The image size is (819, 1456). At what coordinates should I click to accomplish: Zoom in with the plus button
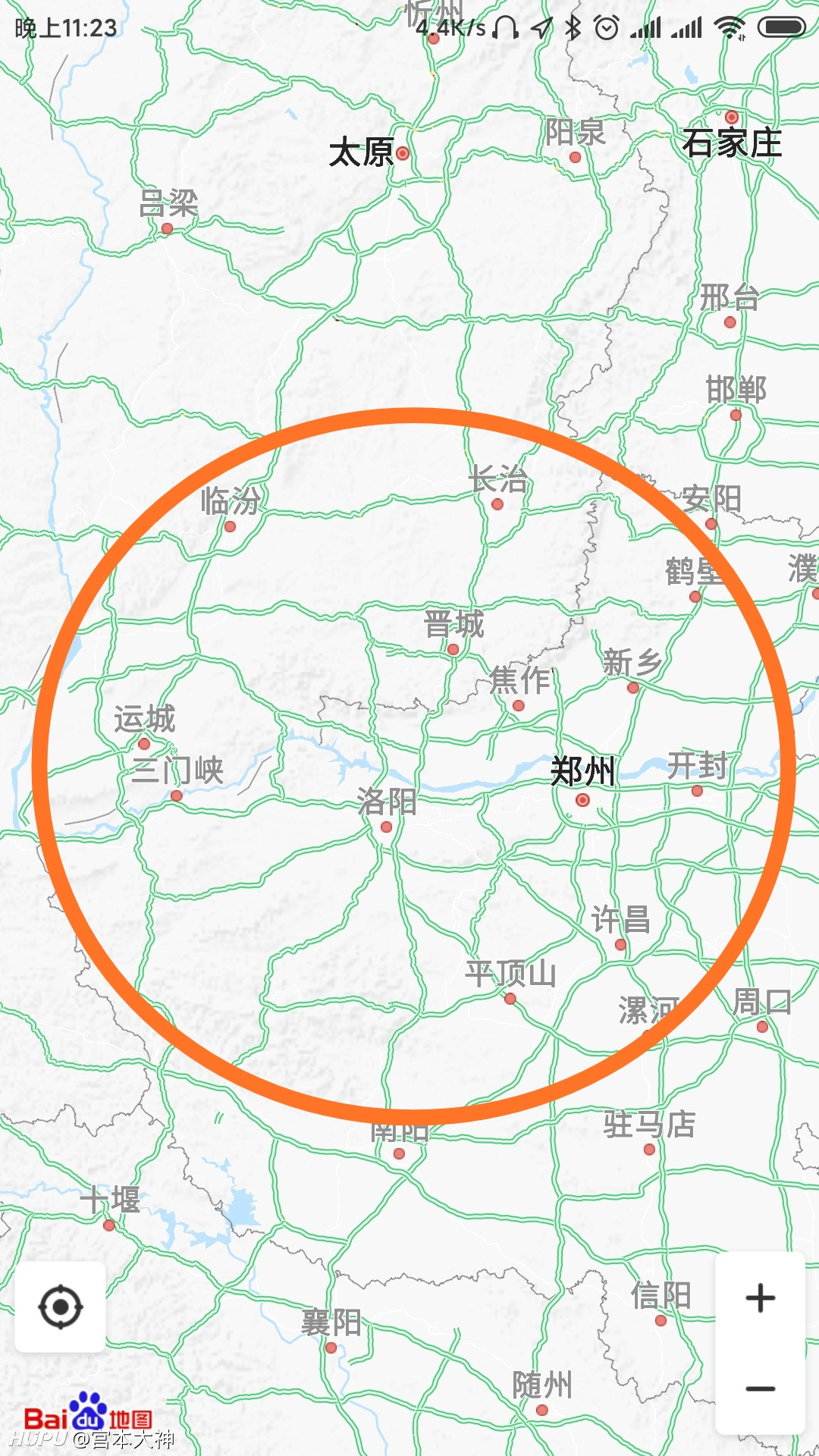[x=760, y=1298]
